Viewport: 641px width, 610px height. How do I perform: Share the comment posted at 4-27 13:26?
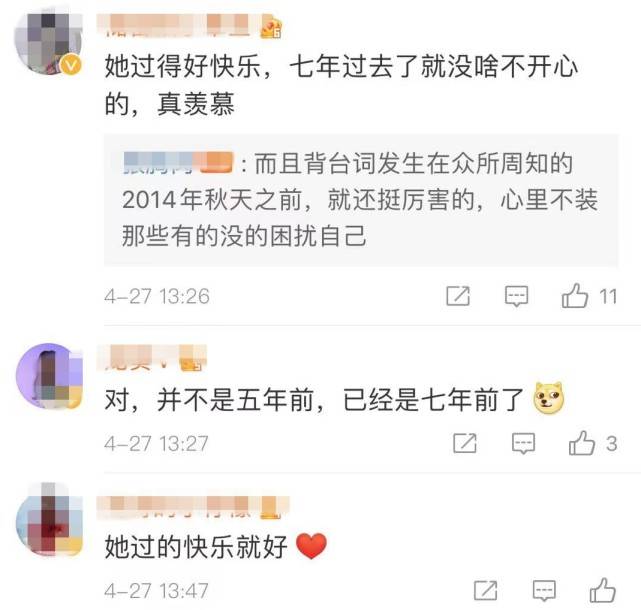pyautogui.click(x=458, y=296)
